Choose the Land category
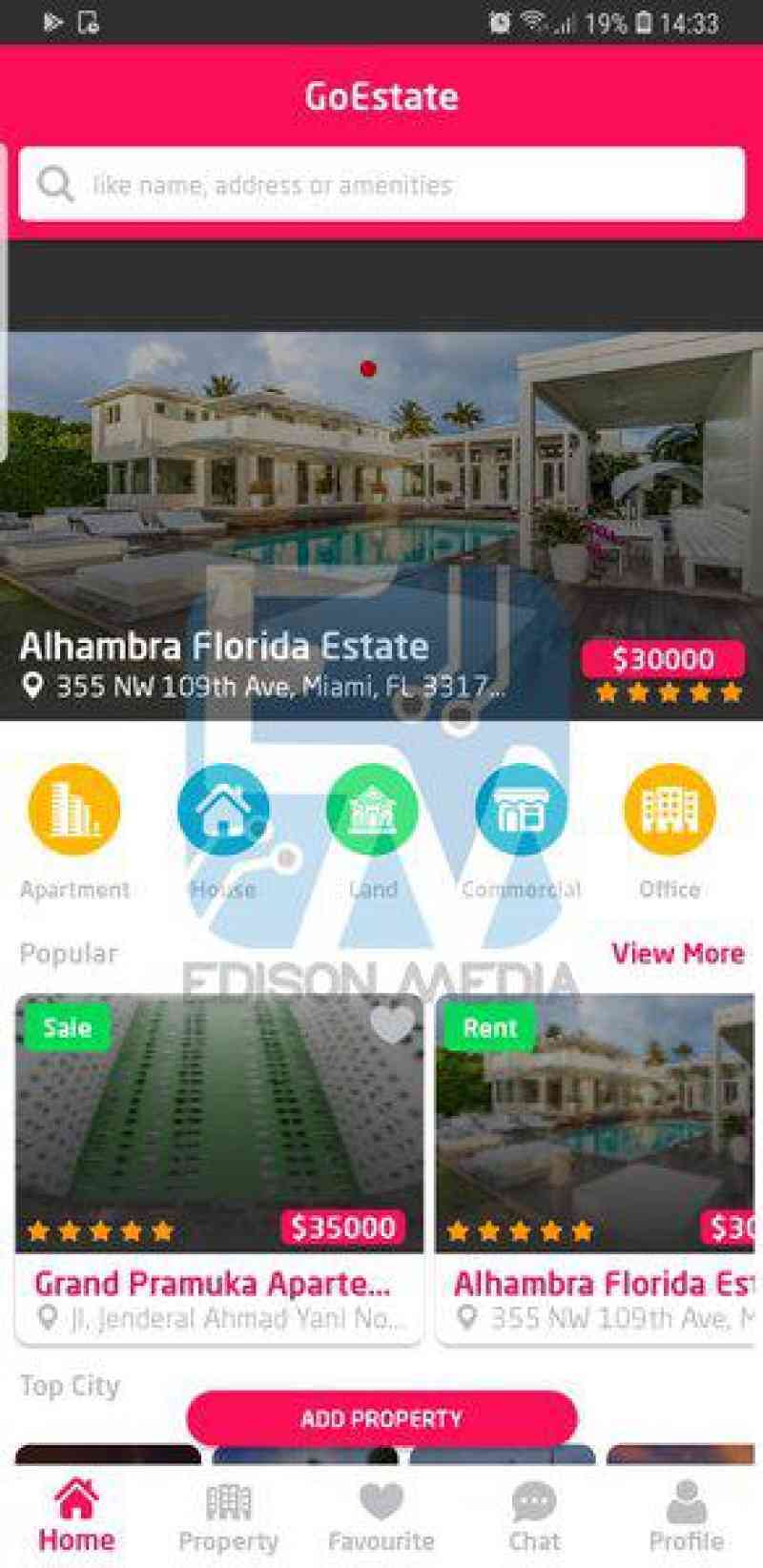This screenshot has width=763, height=1568. [x=372, y=811]
